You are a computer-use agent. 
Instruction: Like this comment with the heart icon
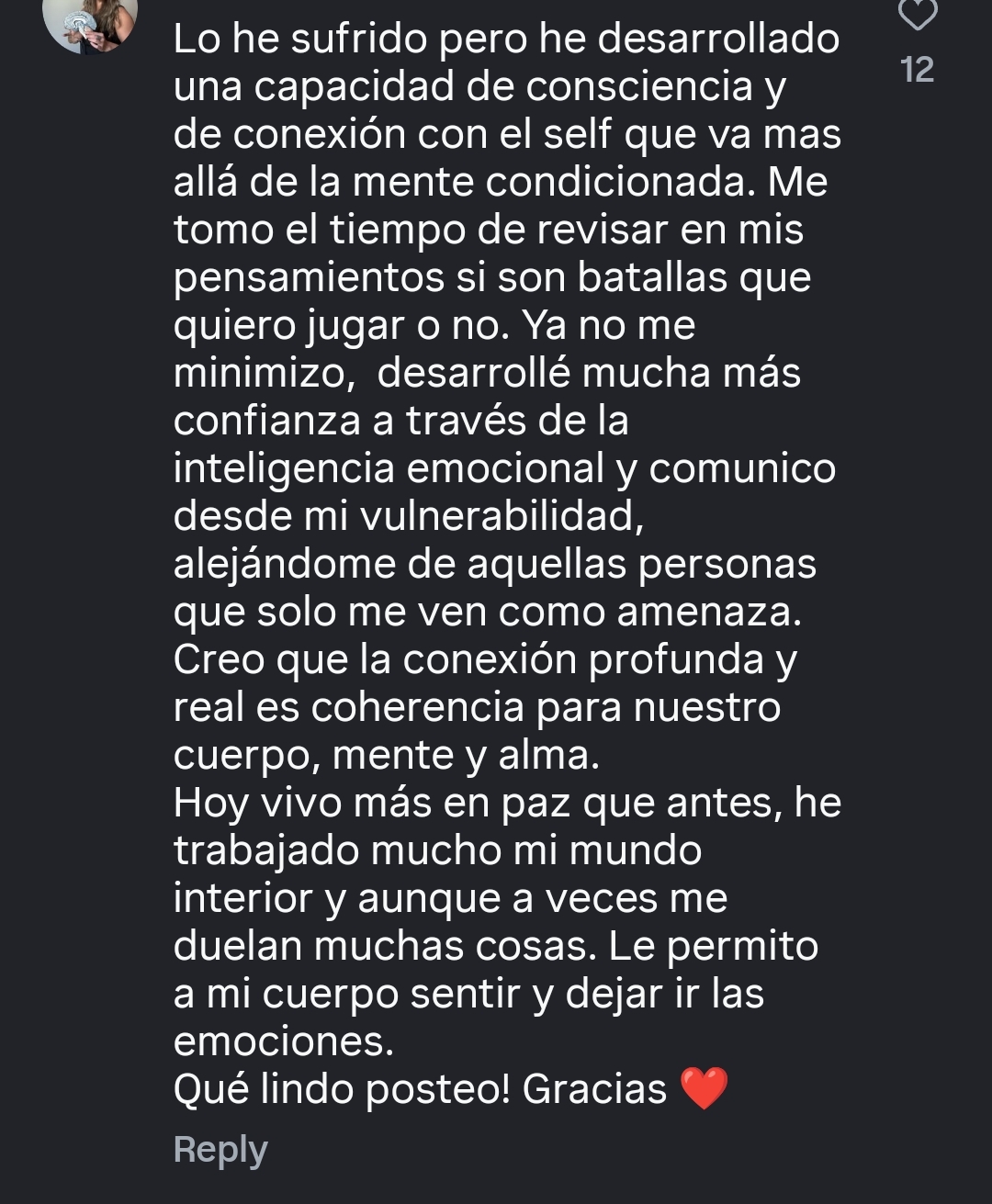point(917,15)
